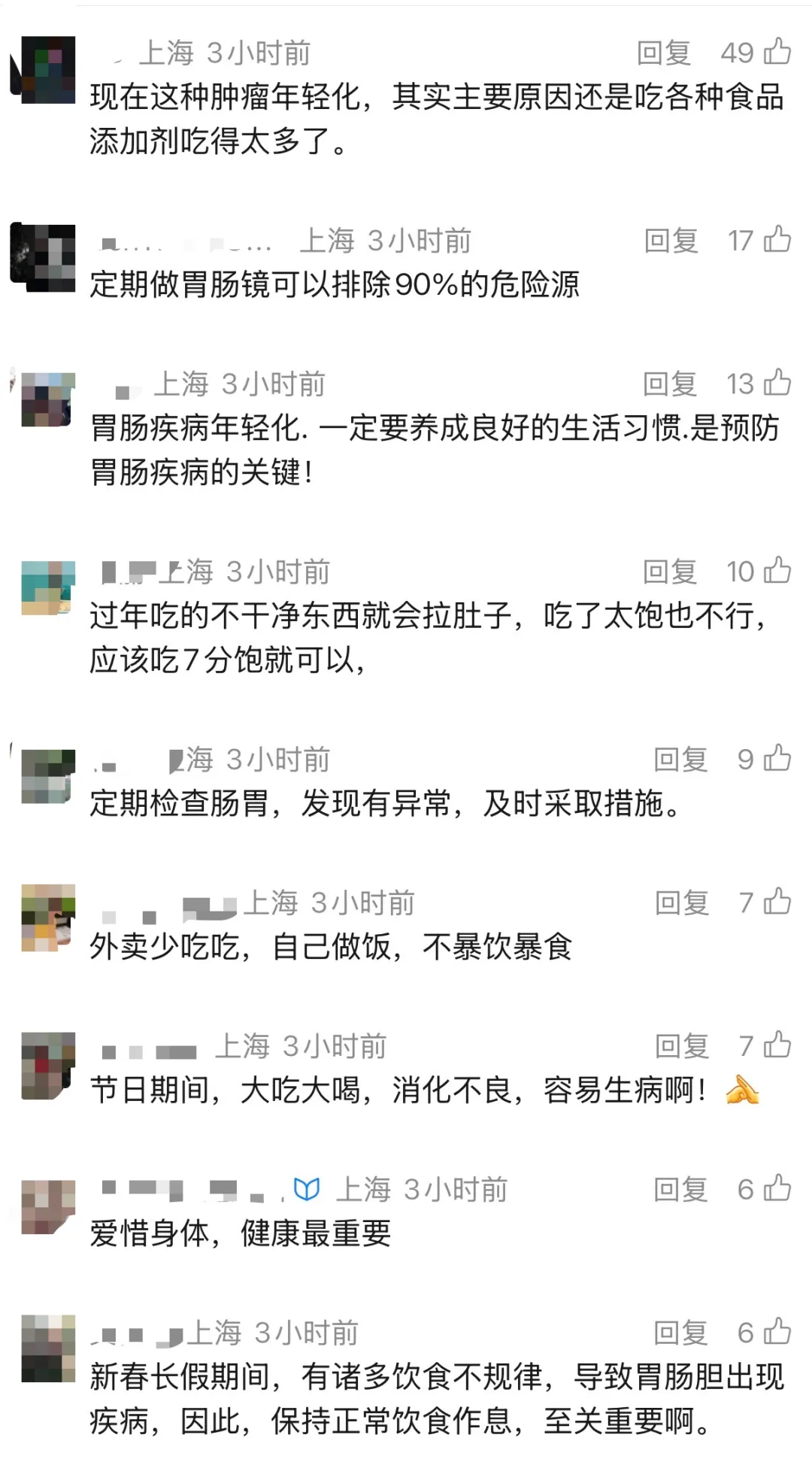Viewport: 812px width, 1459px height.
Task: Like the comment about 胃肠疾病年轻化
Action: [777, 383]
